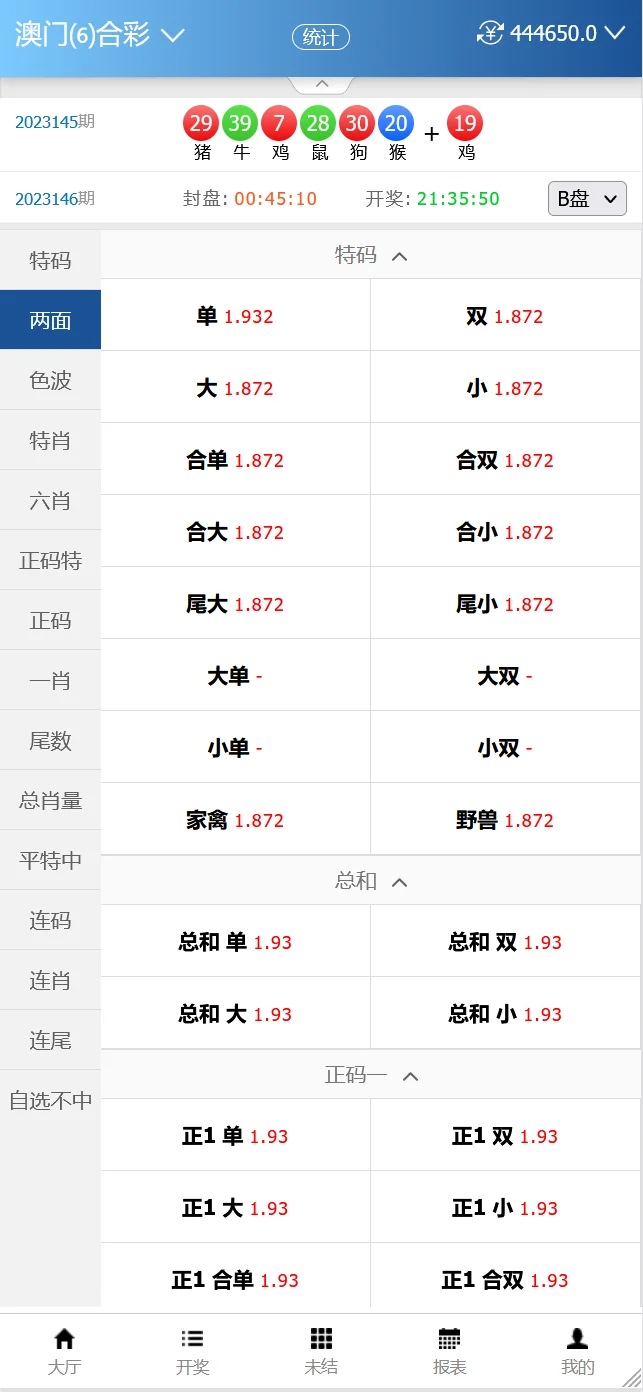
Task: Choose the 野兽 1.872 option
Action: [505, 820]
